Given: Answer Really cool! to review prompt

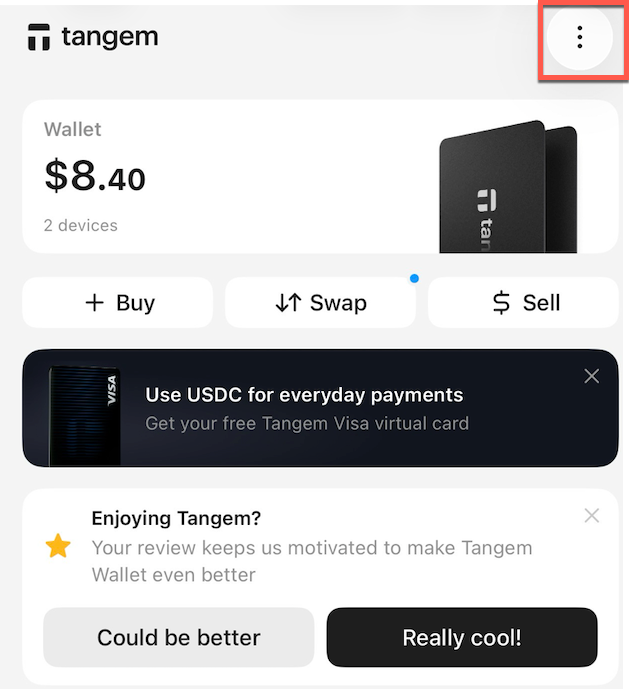Looking at the screenshot, I should tap(462, 637).
